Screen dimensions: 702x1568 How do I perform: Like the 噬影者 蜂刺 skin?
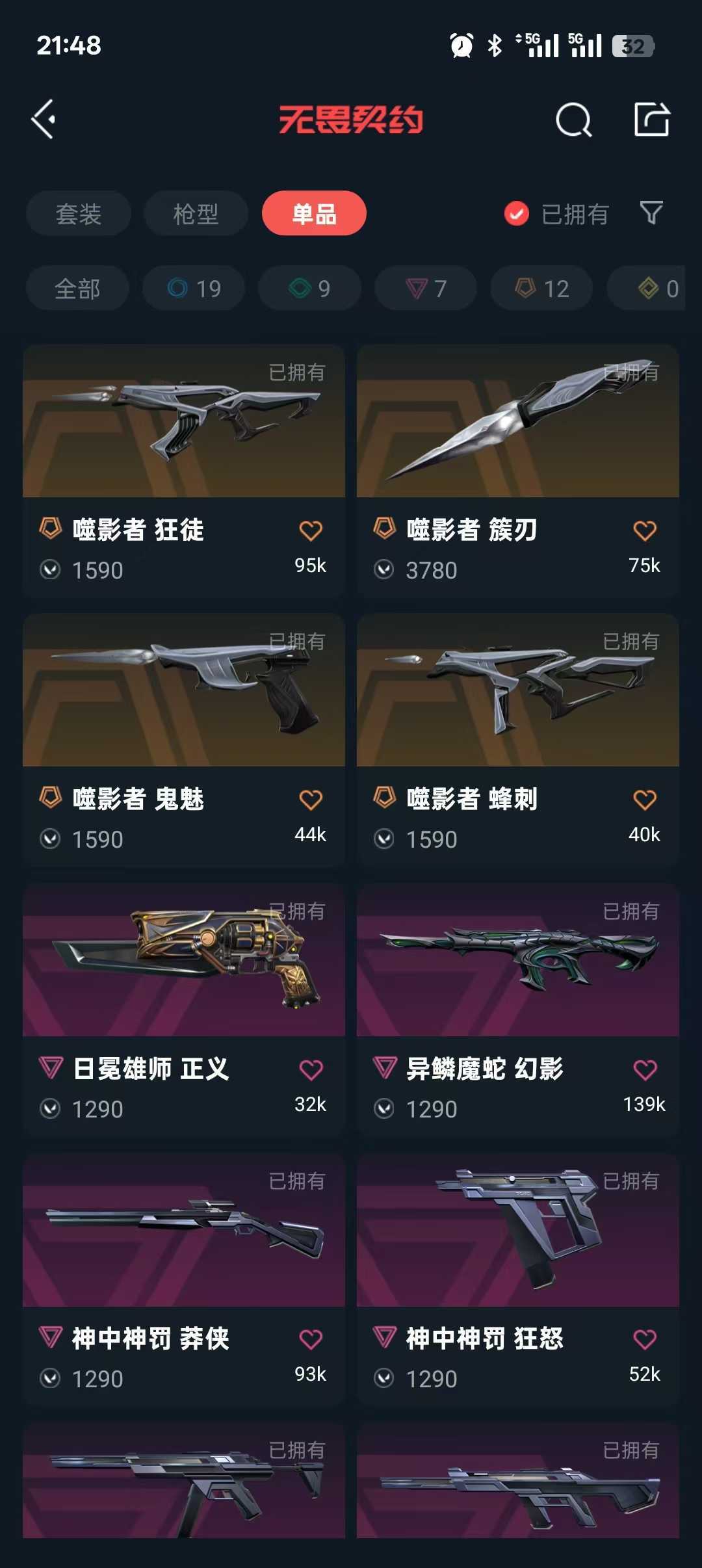645,800
